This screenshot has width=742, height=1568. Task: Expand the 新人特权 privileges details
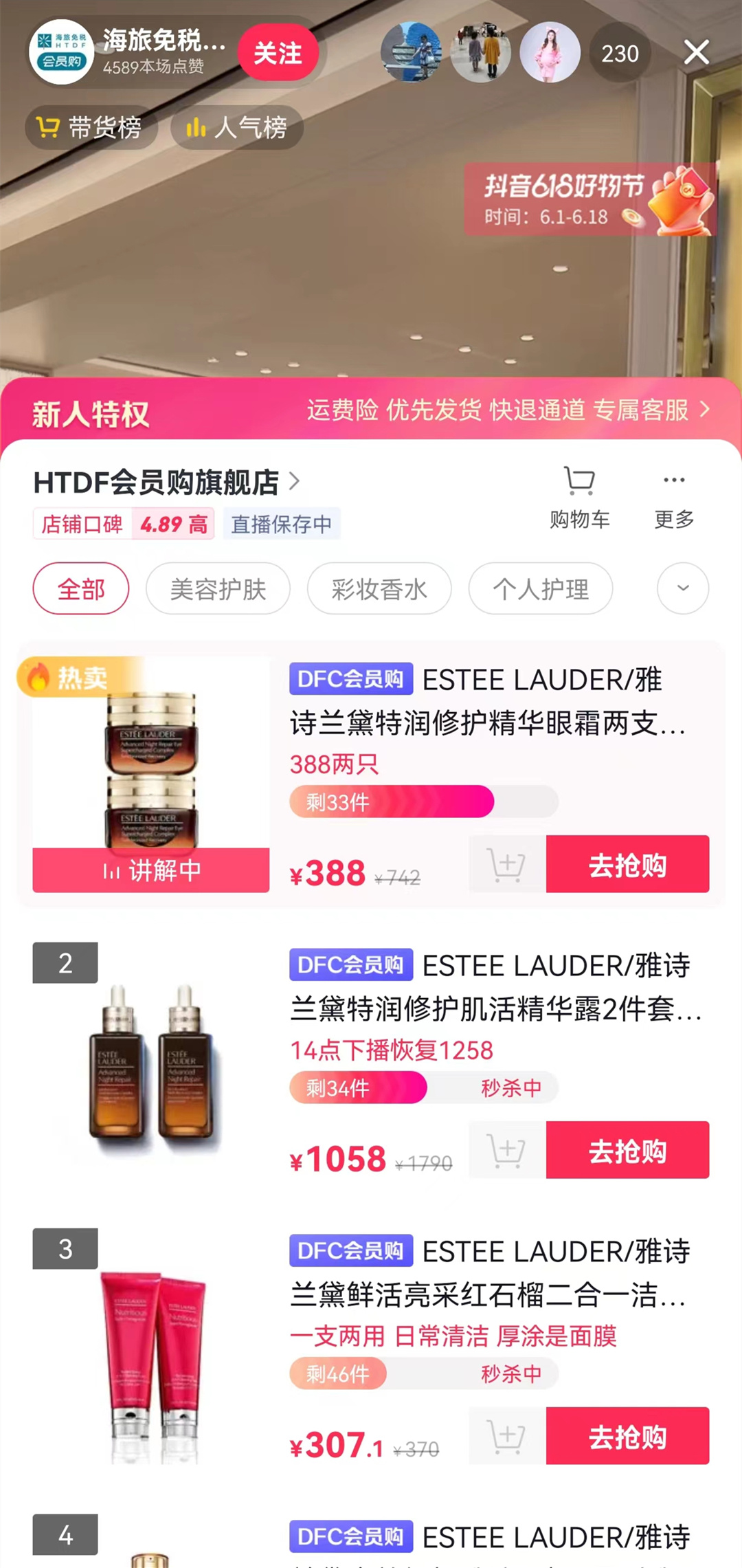coord(704,410)
